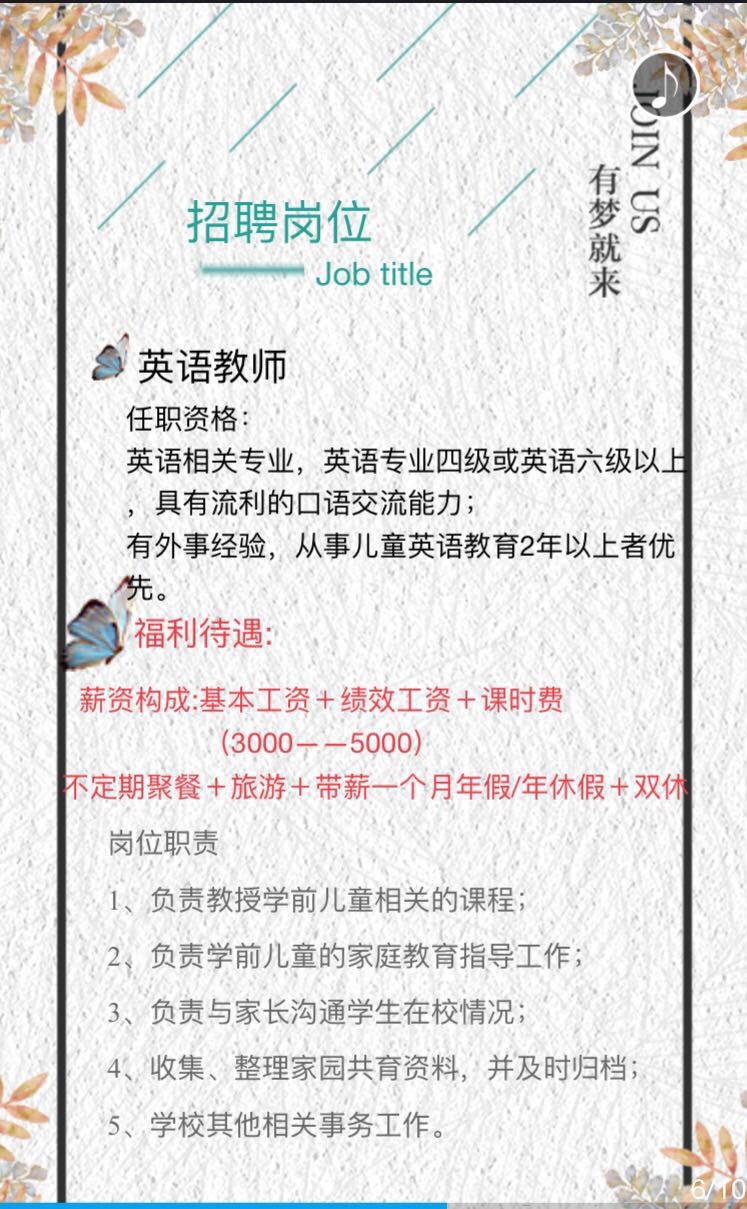Image resolution: width=747 pixels, height=1209 pixels.
Task: Toggle the background music icon
Action: 665,83
